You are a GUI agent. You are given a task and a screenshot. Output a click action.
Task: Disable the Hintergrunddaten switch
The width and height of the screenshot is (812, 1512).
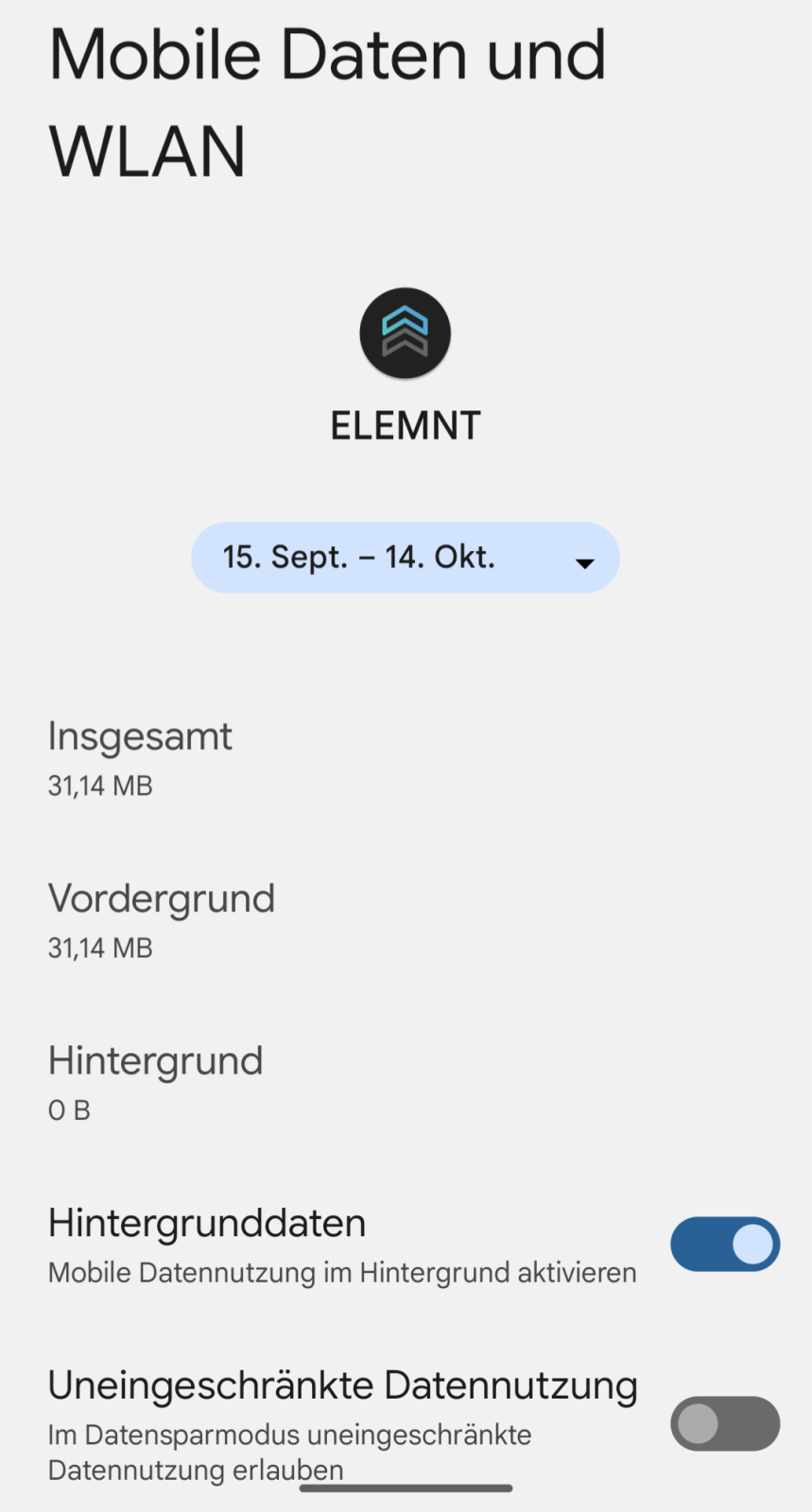724,1244
